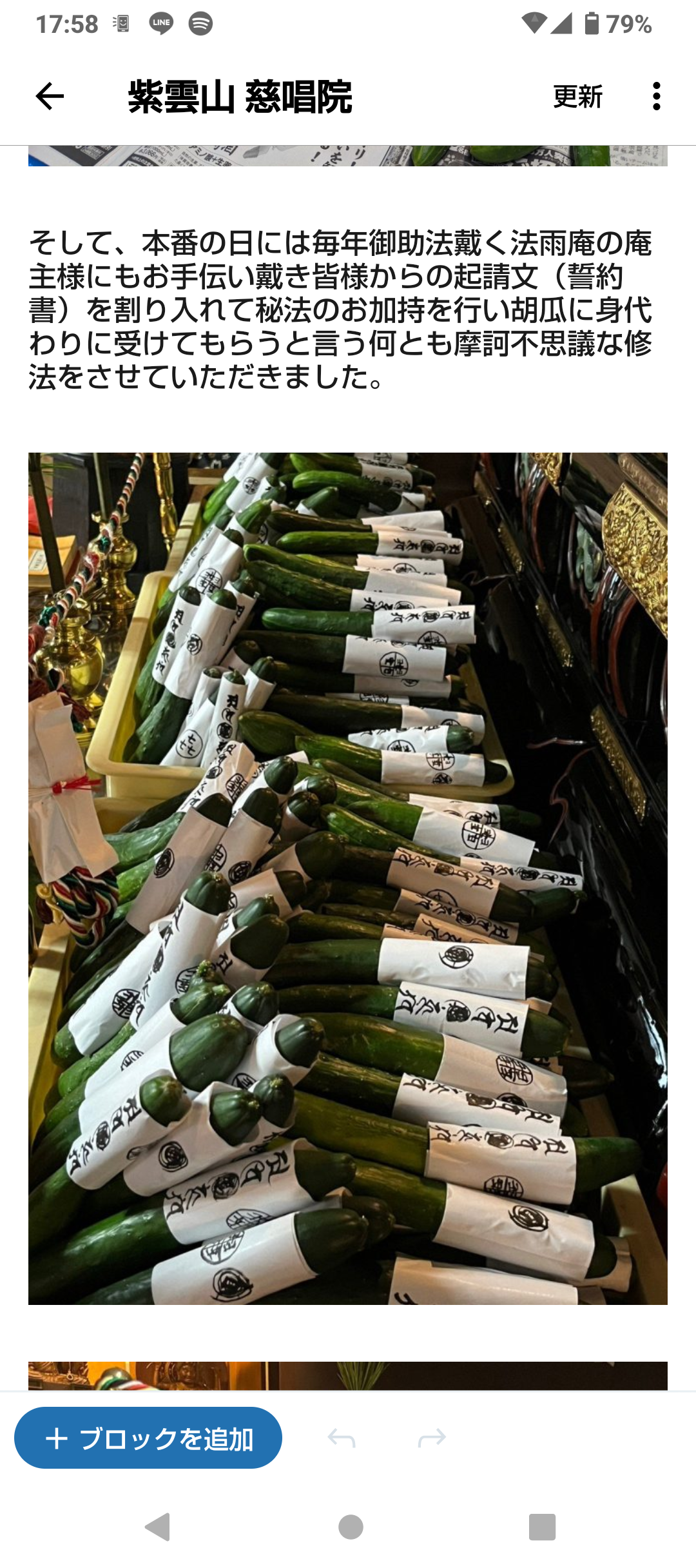Tap the system home button
696x1568 pixels.
(351, 1527)
